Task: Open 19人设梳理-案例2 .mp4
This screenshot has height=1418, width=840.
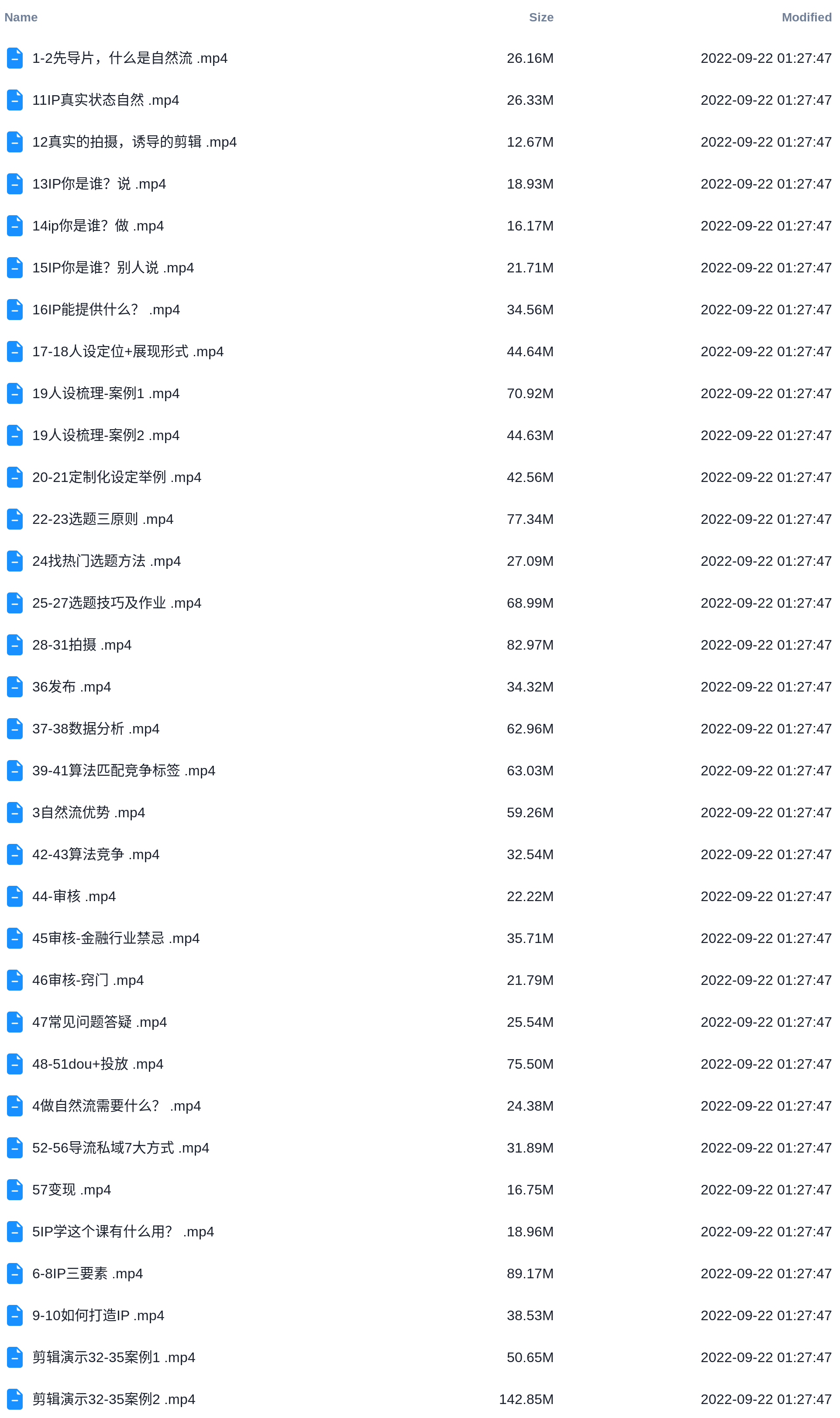Action: tap(106, 435)
